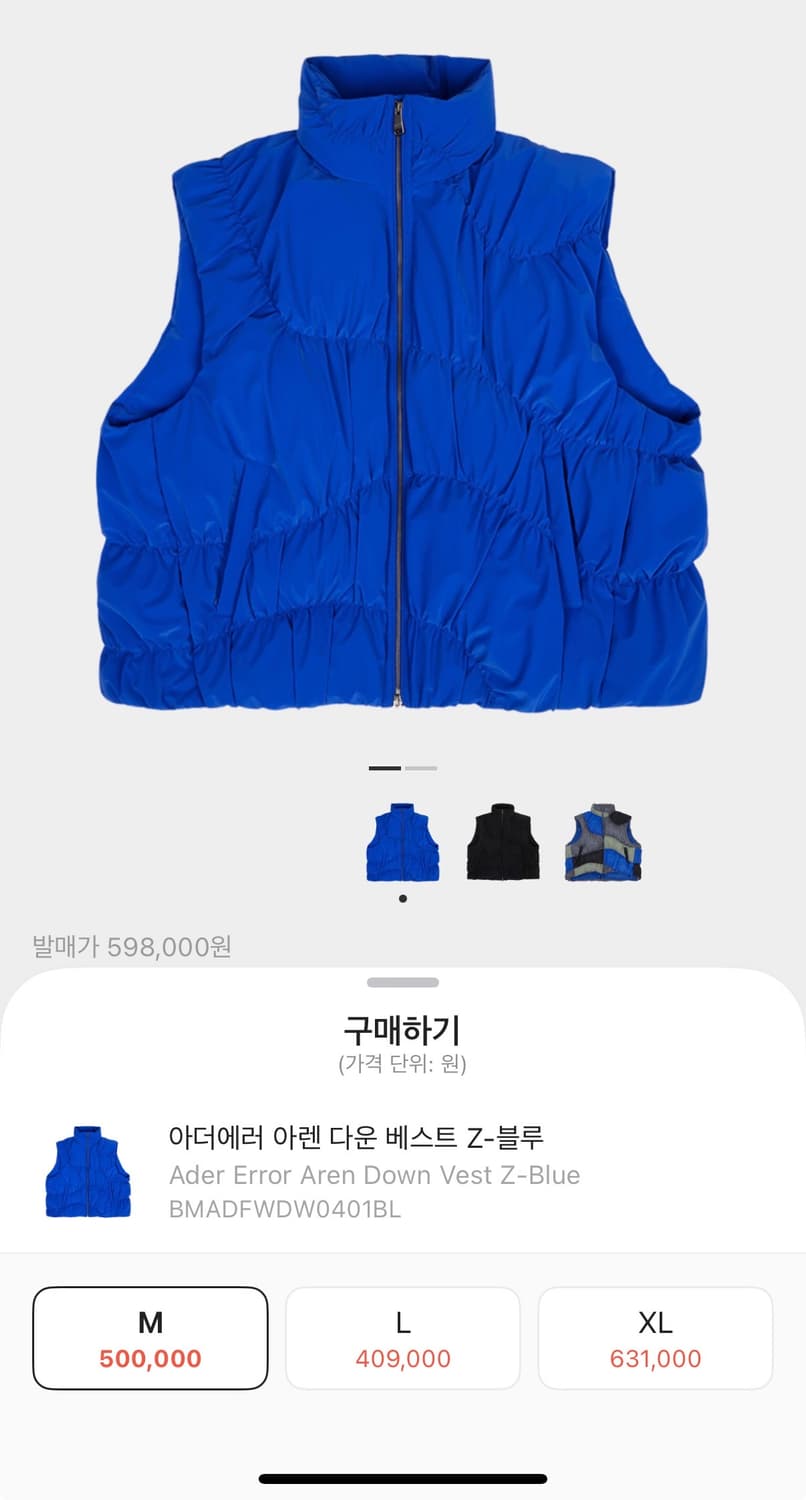The width and height of the screenshot is (806, 1500).
Task: Tap the 구매하기 sheet title
Action: pos(403,1029)
